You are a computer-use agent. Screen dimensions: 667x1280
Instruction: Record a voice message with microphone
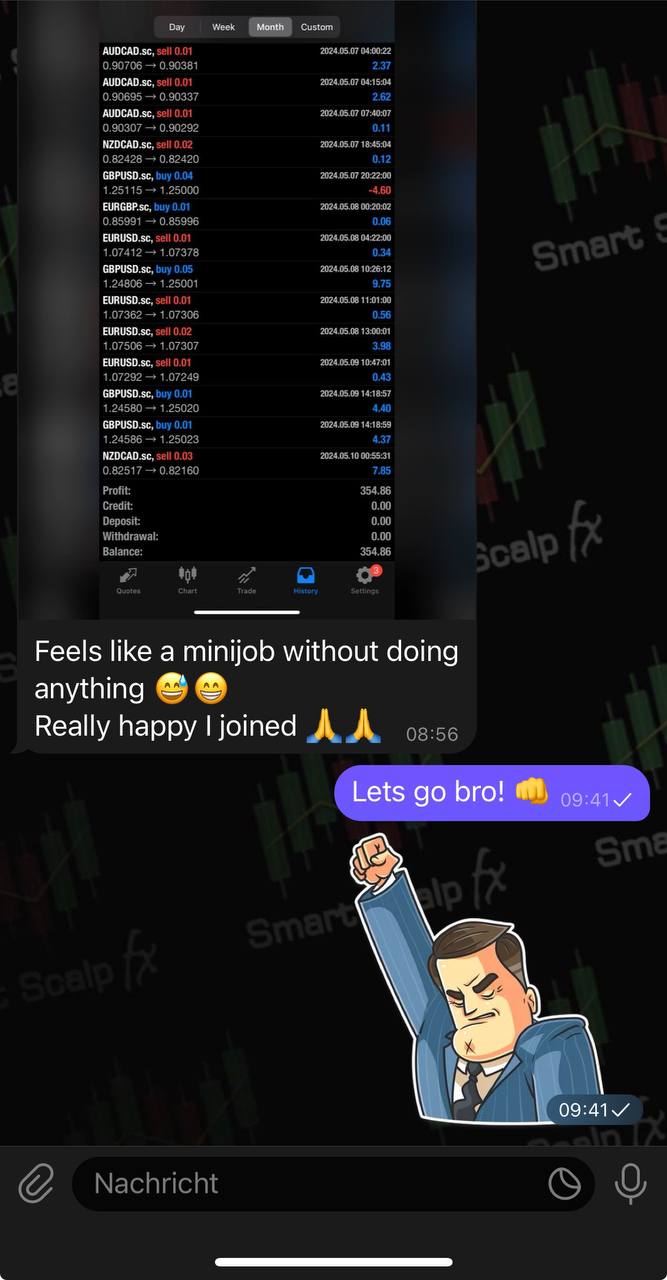tap(630, 1184)
